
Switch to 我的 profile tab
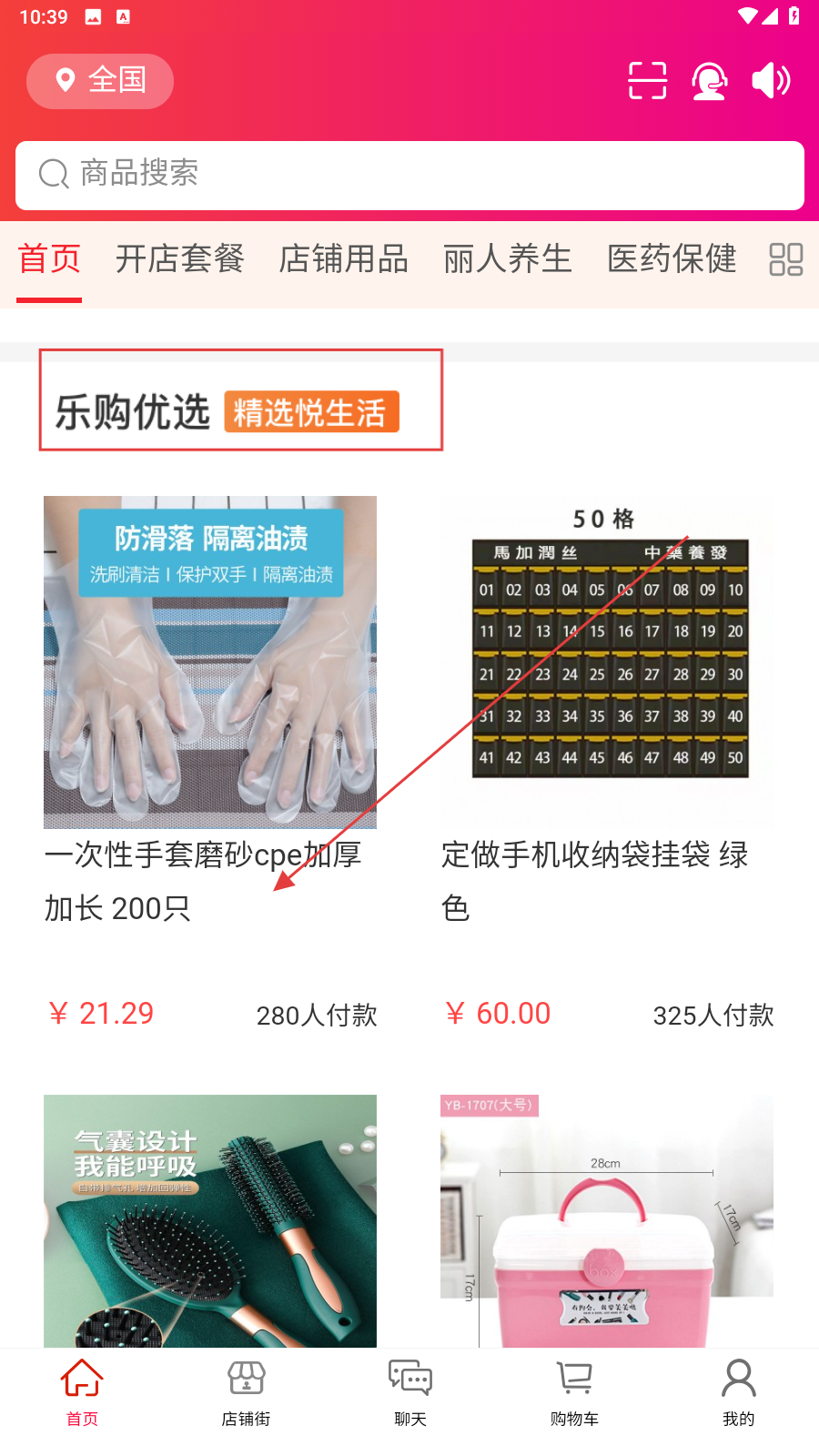(738, 1392)
